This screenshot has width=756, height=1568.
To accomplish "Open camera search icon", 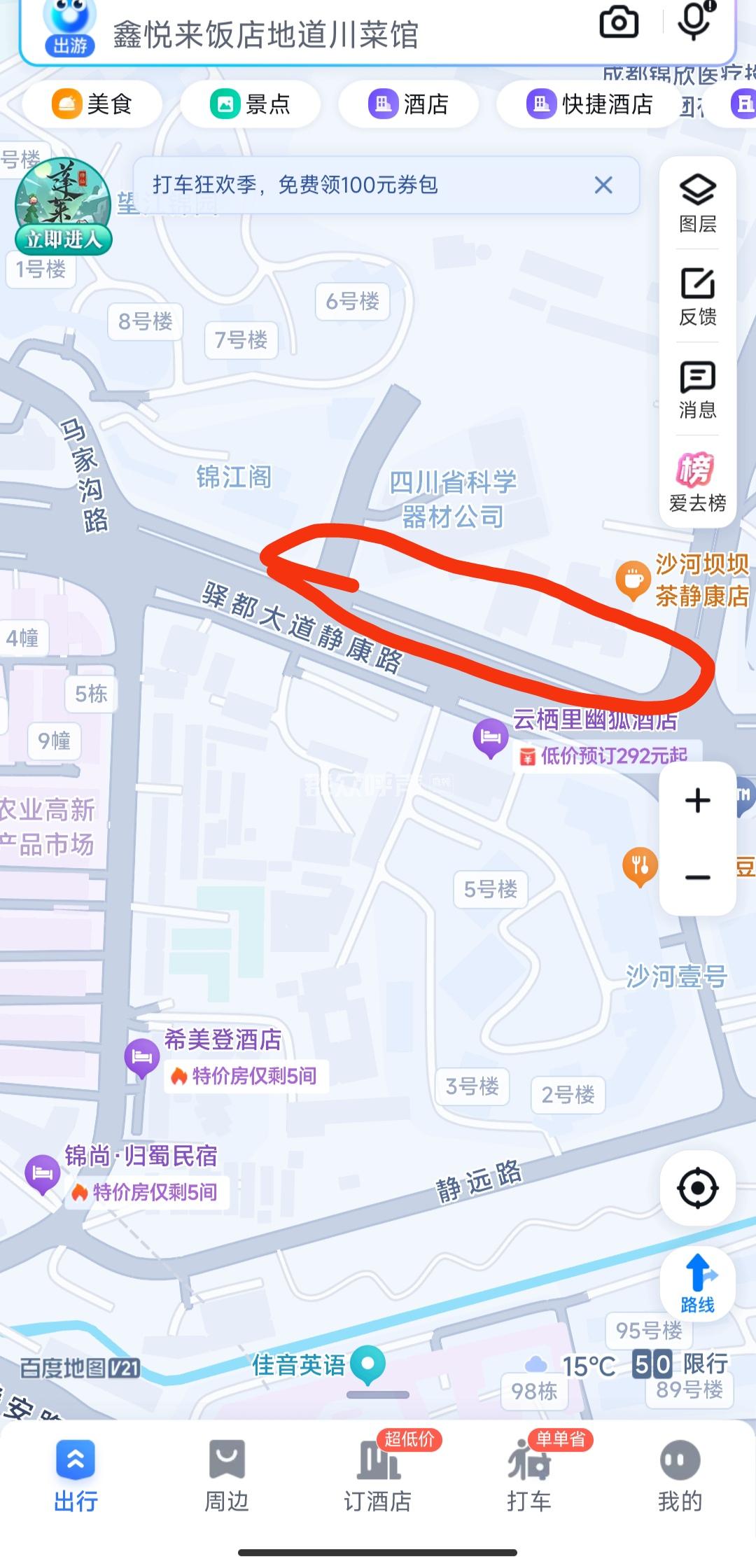I will pos(619,22).
